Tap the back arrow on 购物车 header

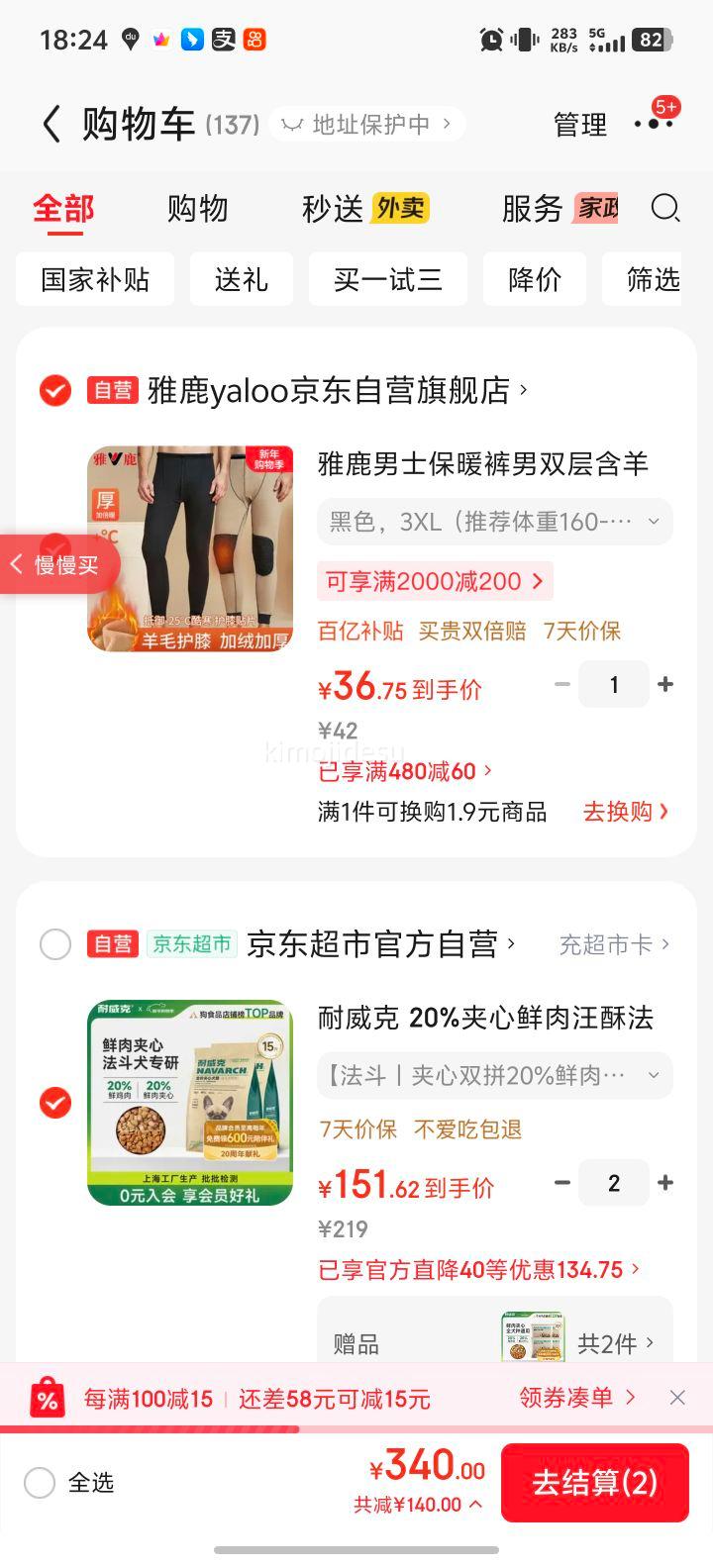click(51, 125)
